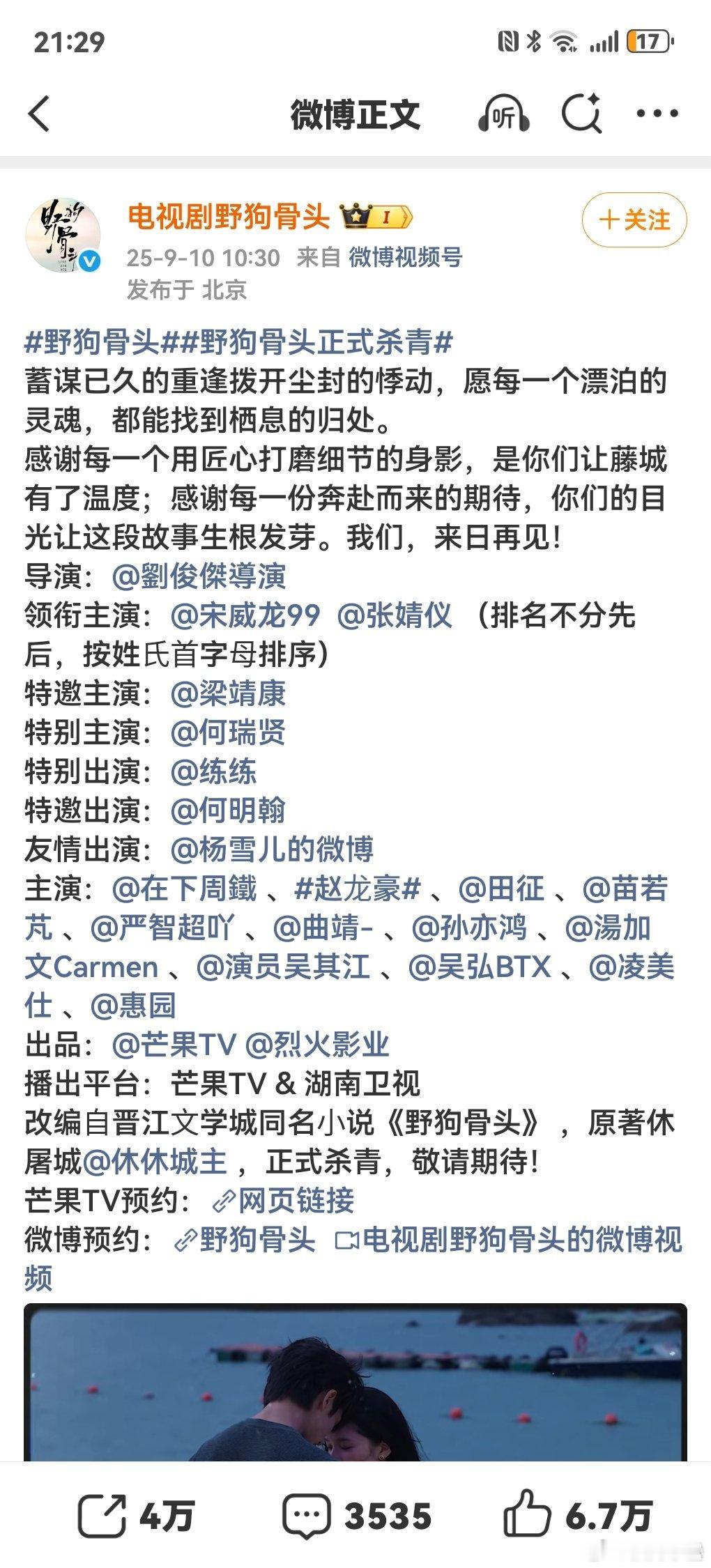Like this post with thumbs up
711x1568 pixels.
[577, 1514]
